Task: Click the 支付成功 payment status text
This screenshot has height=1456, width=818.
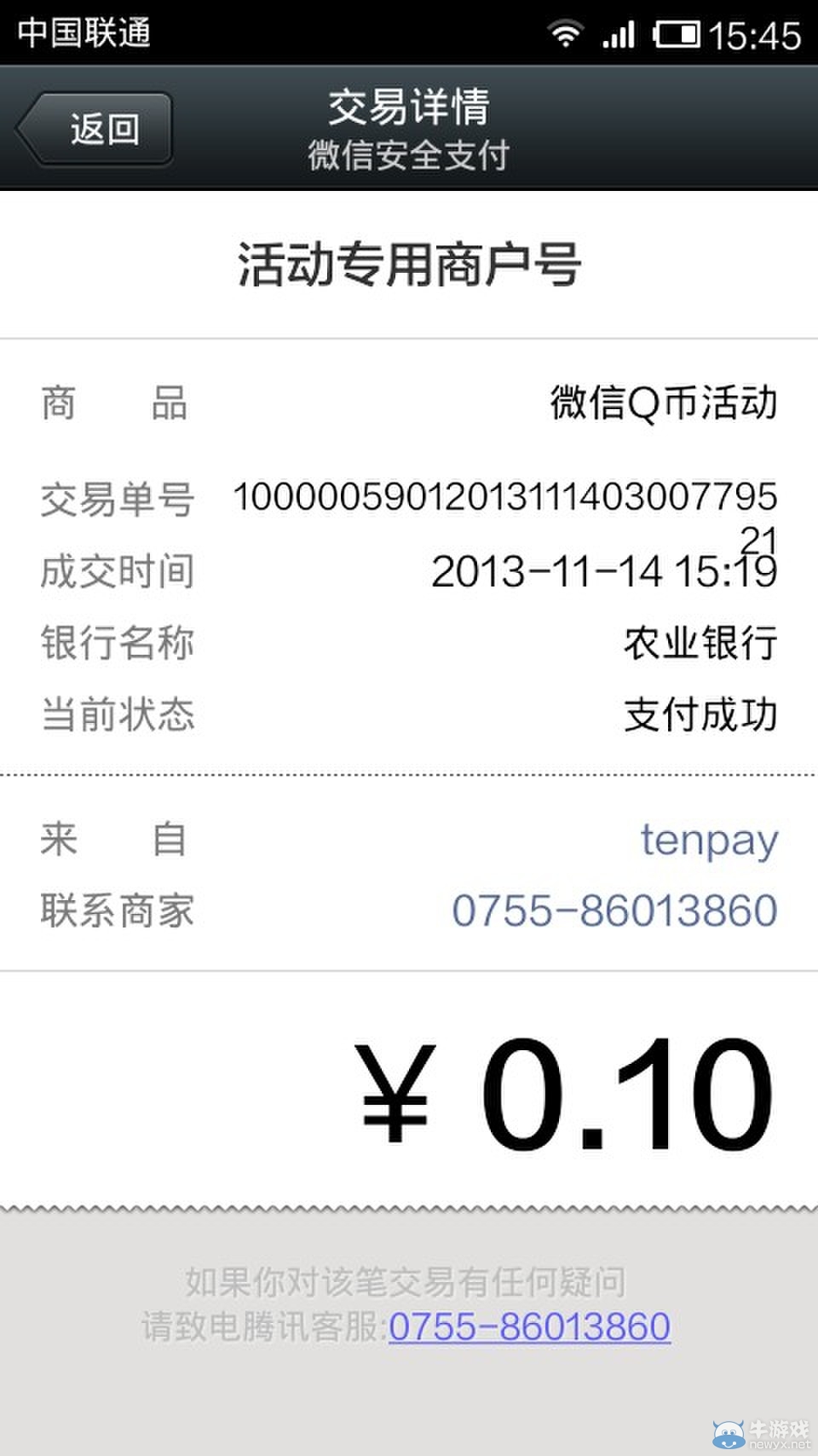Action: click(699, 716)
